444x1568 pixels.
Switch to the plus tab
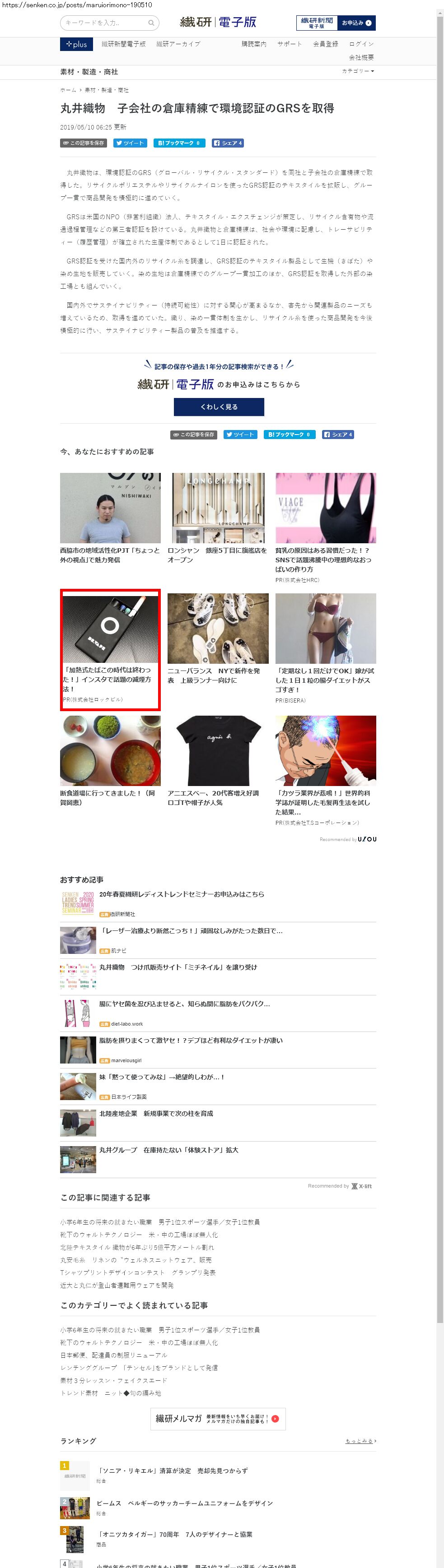77,44
